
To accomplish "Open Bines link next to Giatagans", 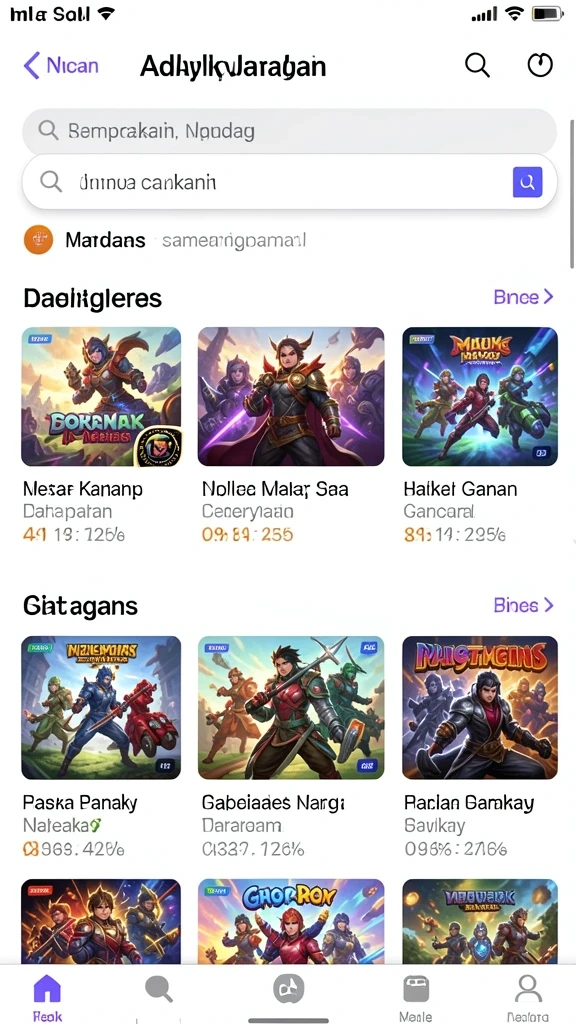I will pyautogui.click(x=524, y=605).
